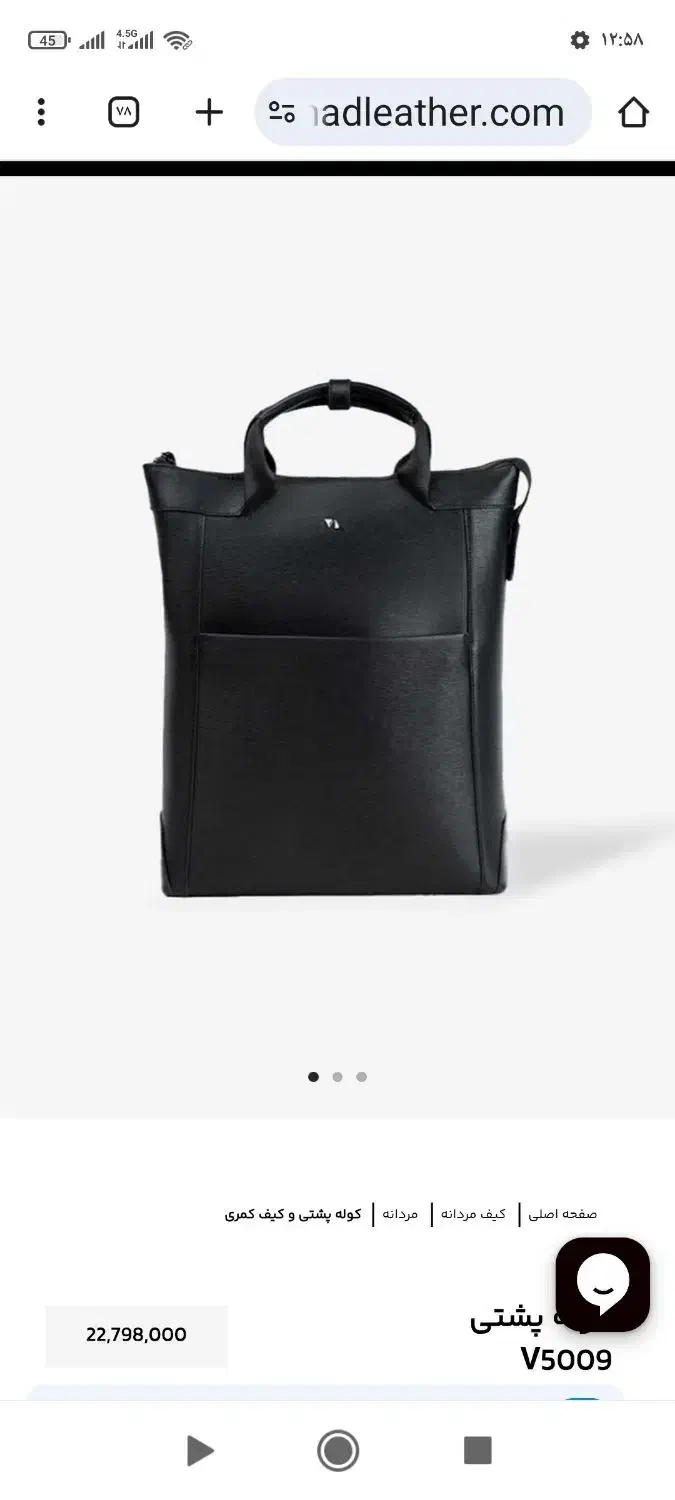Open the tab switcher showing 78 tabs

click(123, 112)
